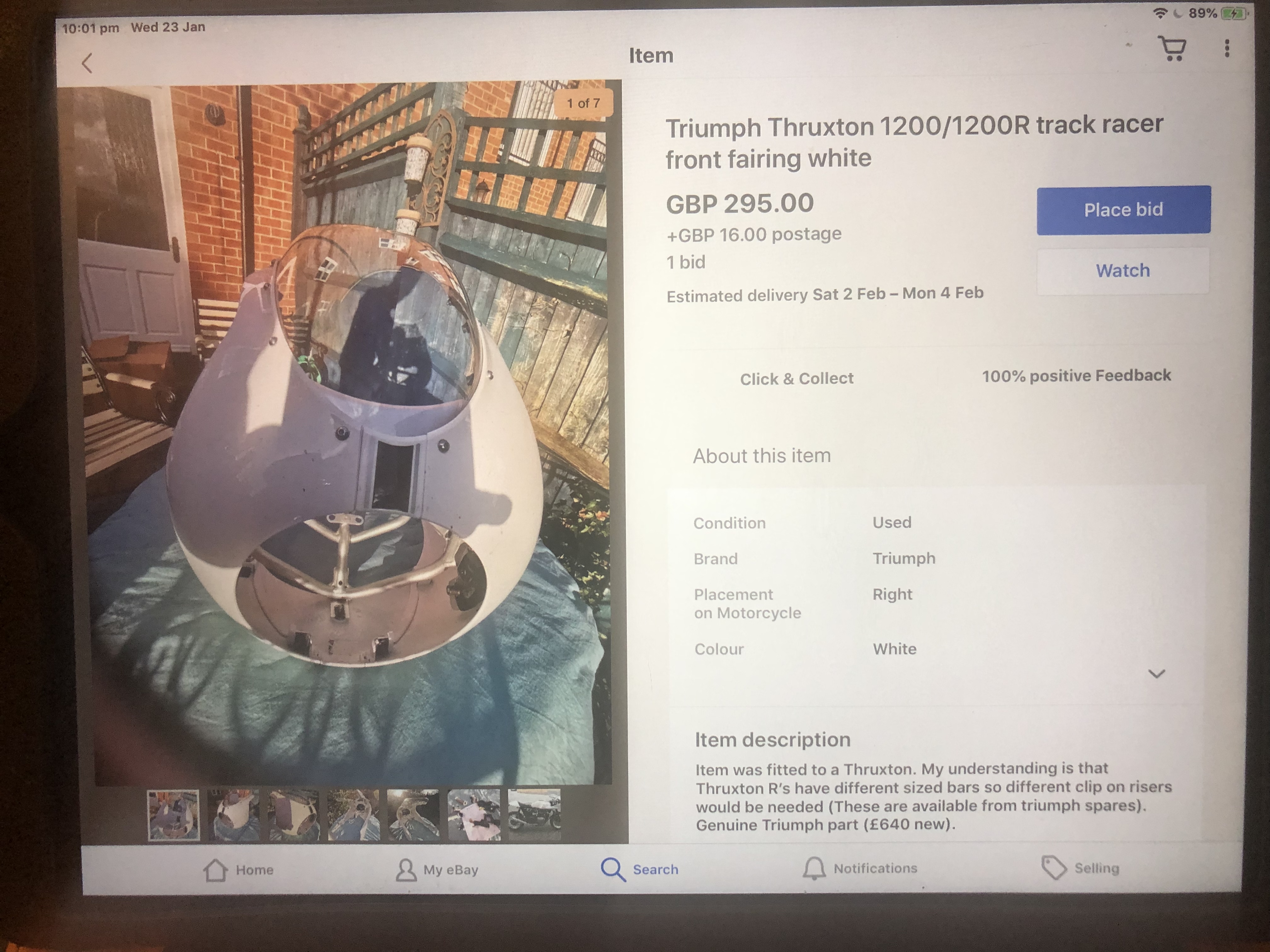
Task: Open the Notifications tab
Action: point(860,869)
